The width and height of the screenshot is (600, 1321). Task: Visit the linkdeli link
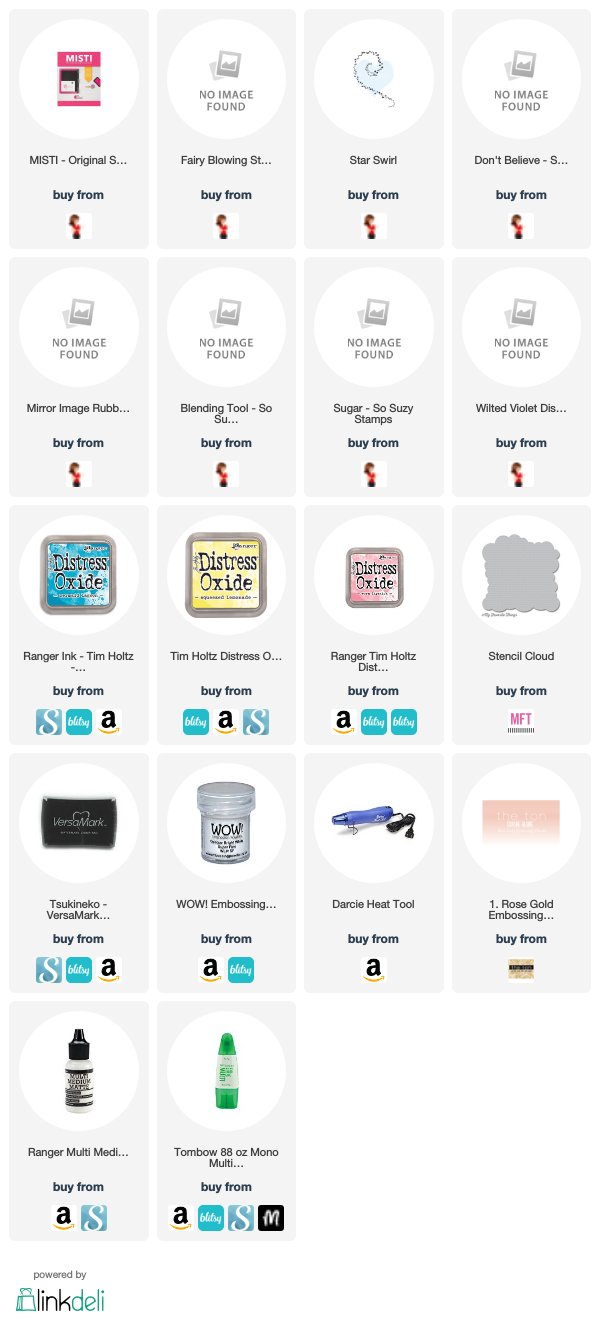(x=60, y=1299)
